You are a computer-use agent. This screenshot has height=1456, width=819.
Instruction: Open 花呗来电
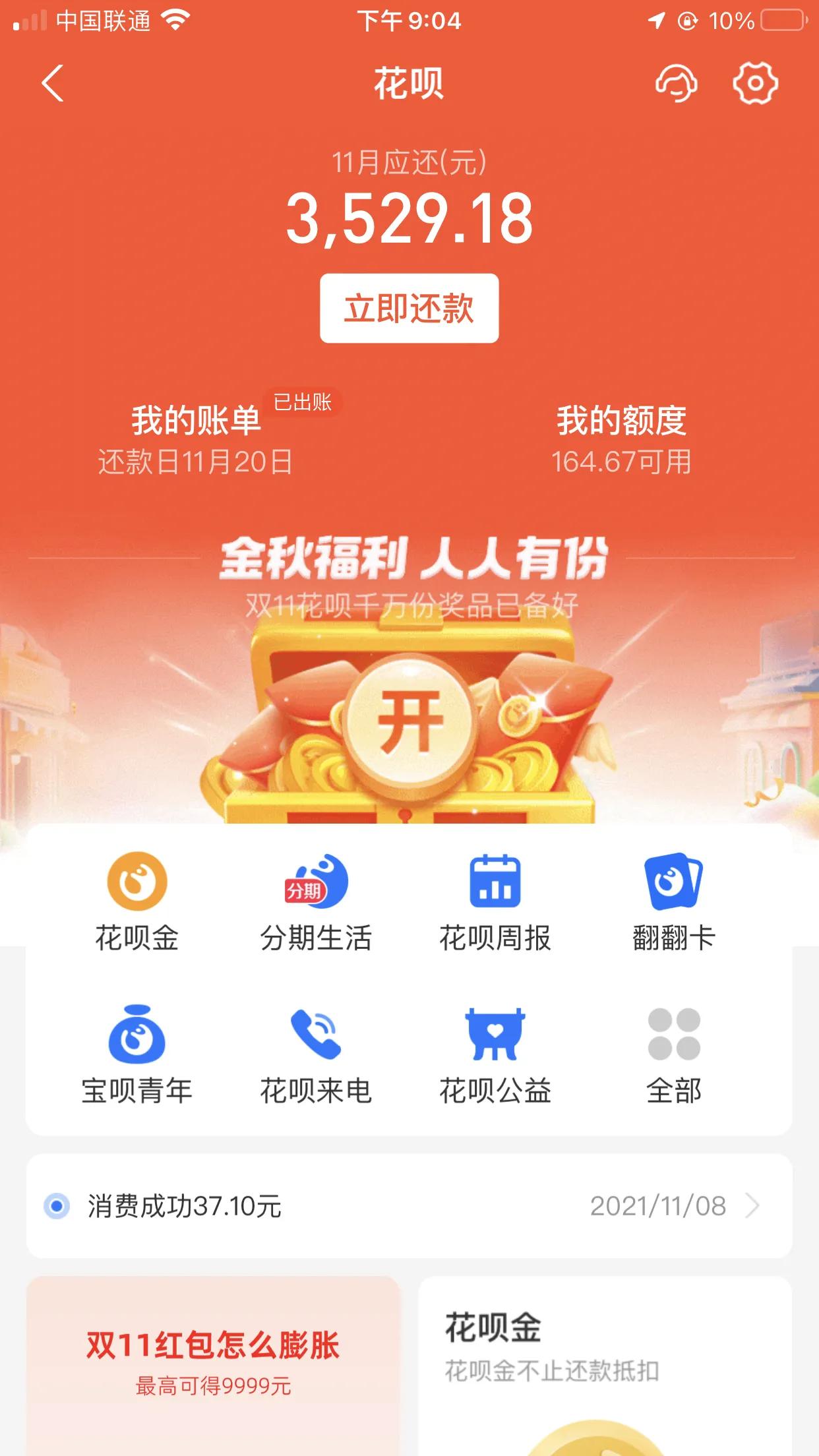316,1055
